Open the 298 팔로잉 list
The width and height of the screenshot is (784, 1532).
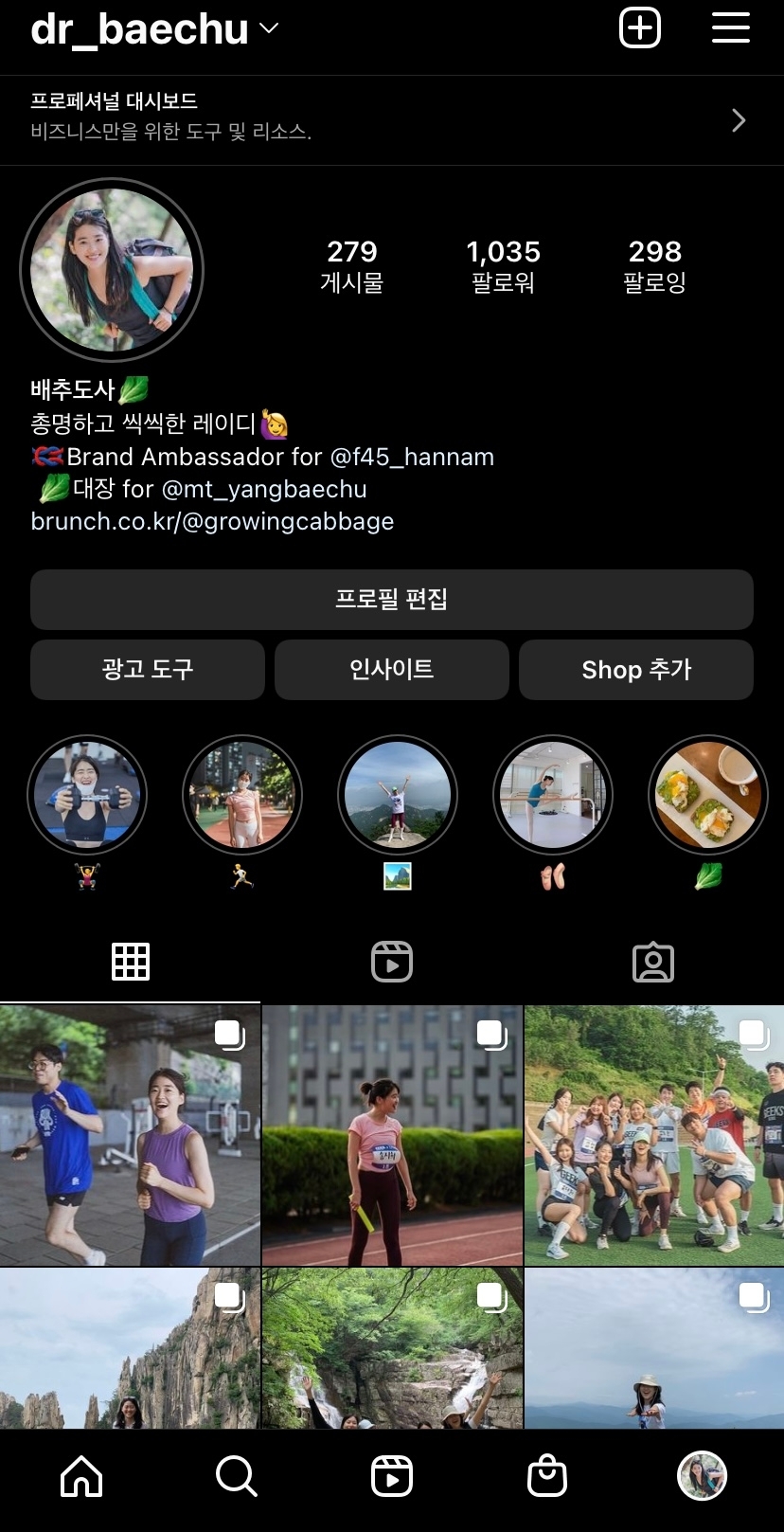click(654, 265)
